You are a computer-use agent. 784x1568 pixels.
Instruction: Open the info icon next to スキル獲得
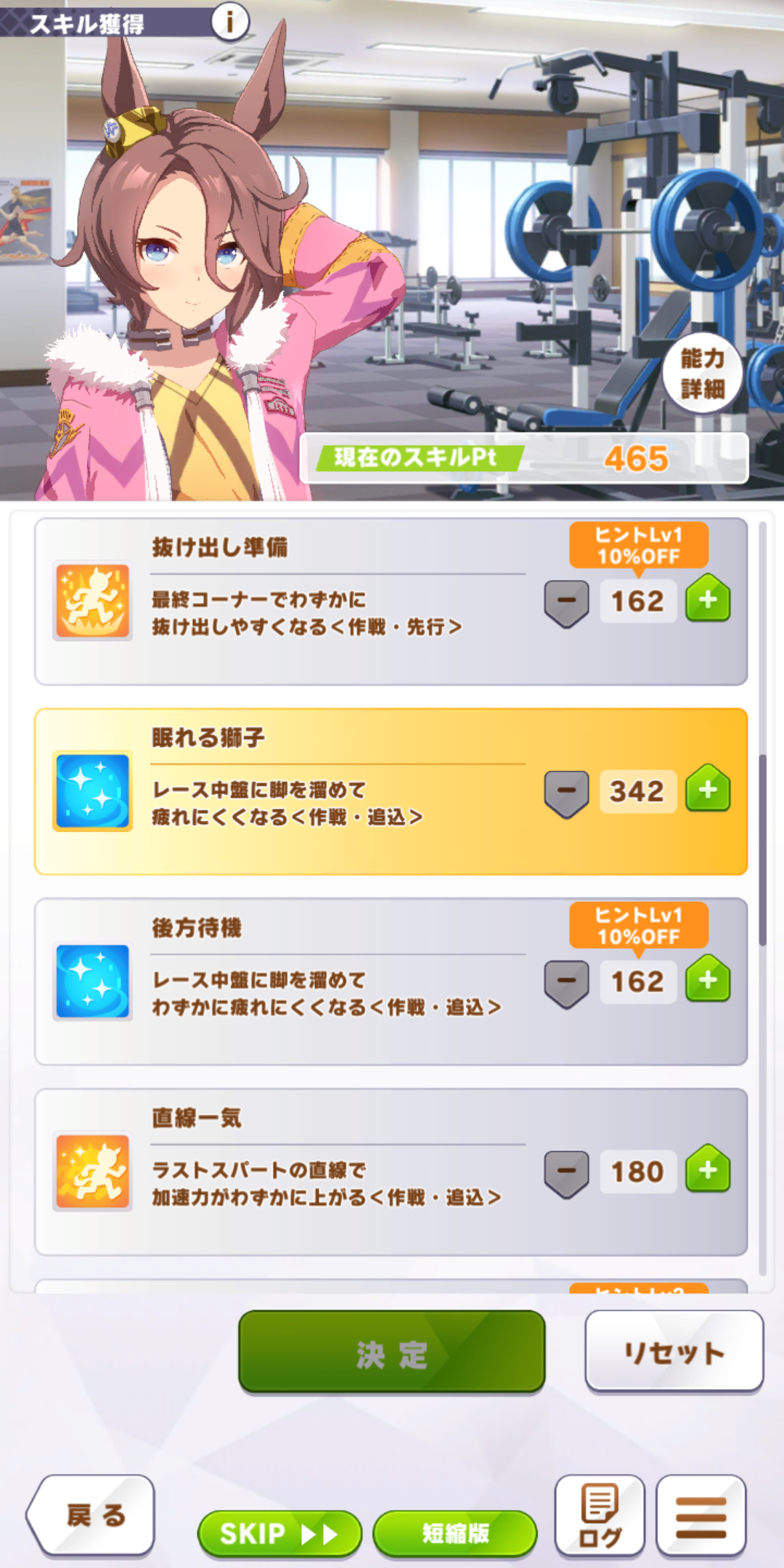(x=230, y=22)
